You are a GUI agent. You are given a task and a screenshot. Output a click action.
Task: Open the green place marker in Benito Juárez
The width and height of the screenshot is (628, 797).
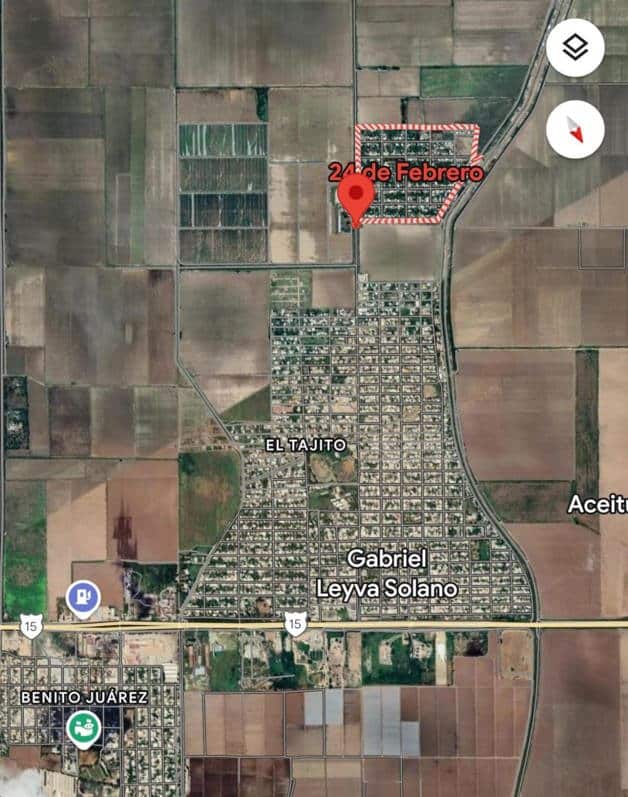[x=82, y=727]
